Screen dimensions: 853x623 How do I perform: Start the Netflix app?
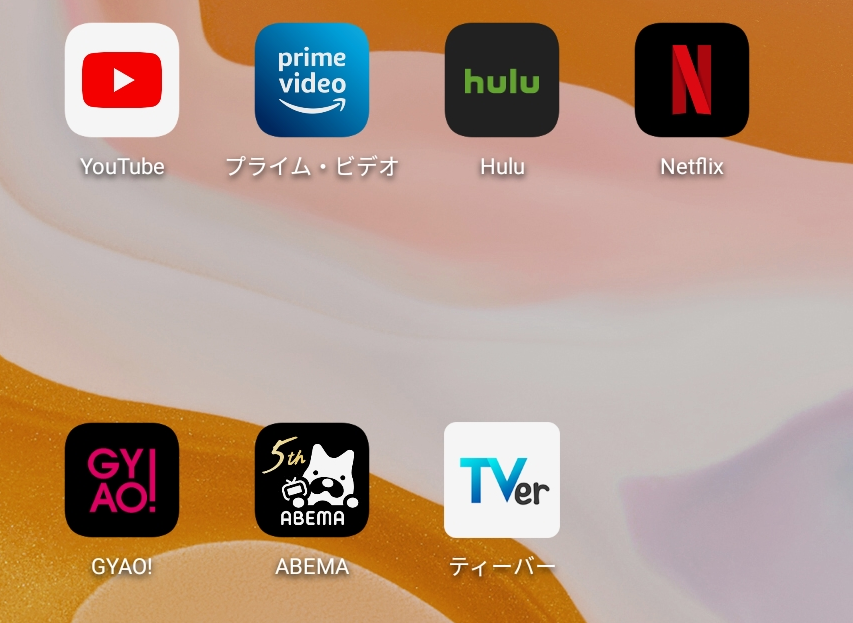(692, 80)
